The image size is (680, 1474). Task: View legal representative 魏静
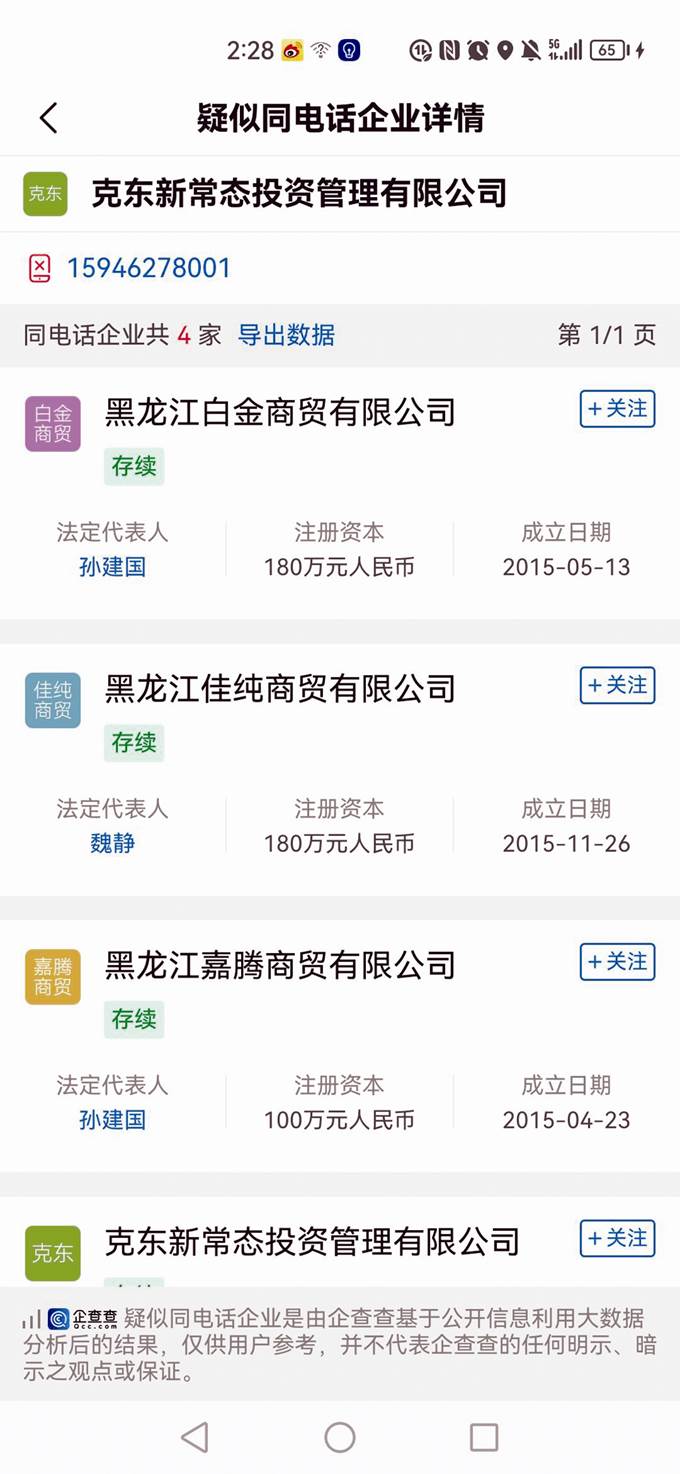coord(112,843)
